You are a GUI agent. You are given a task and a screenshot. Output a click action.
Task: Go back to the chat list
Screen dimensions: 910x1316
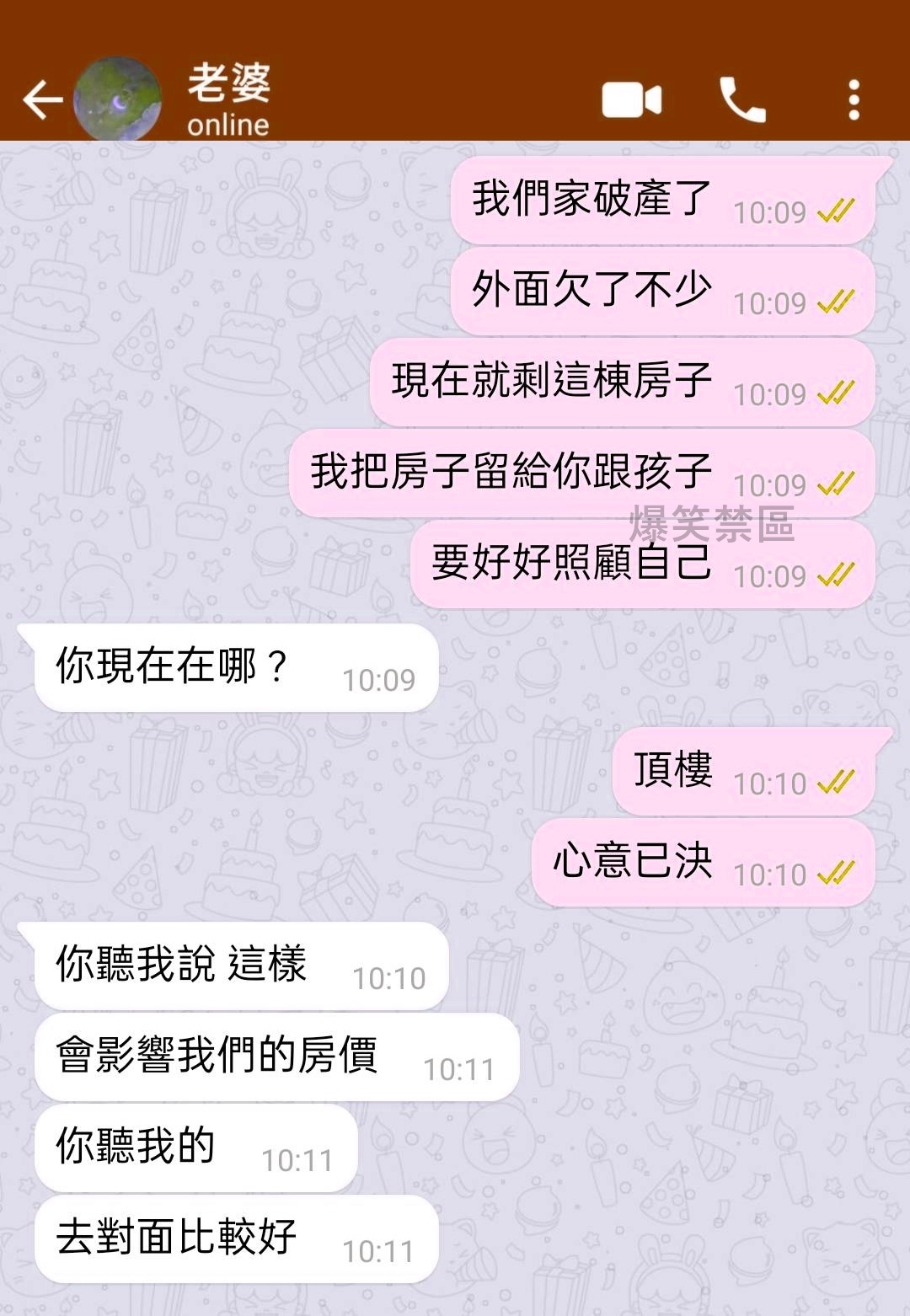pos(42,99)
